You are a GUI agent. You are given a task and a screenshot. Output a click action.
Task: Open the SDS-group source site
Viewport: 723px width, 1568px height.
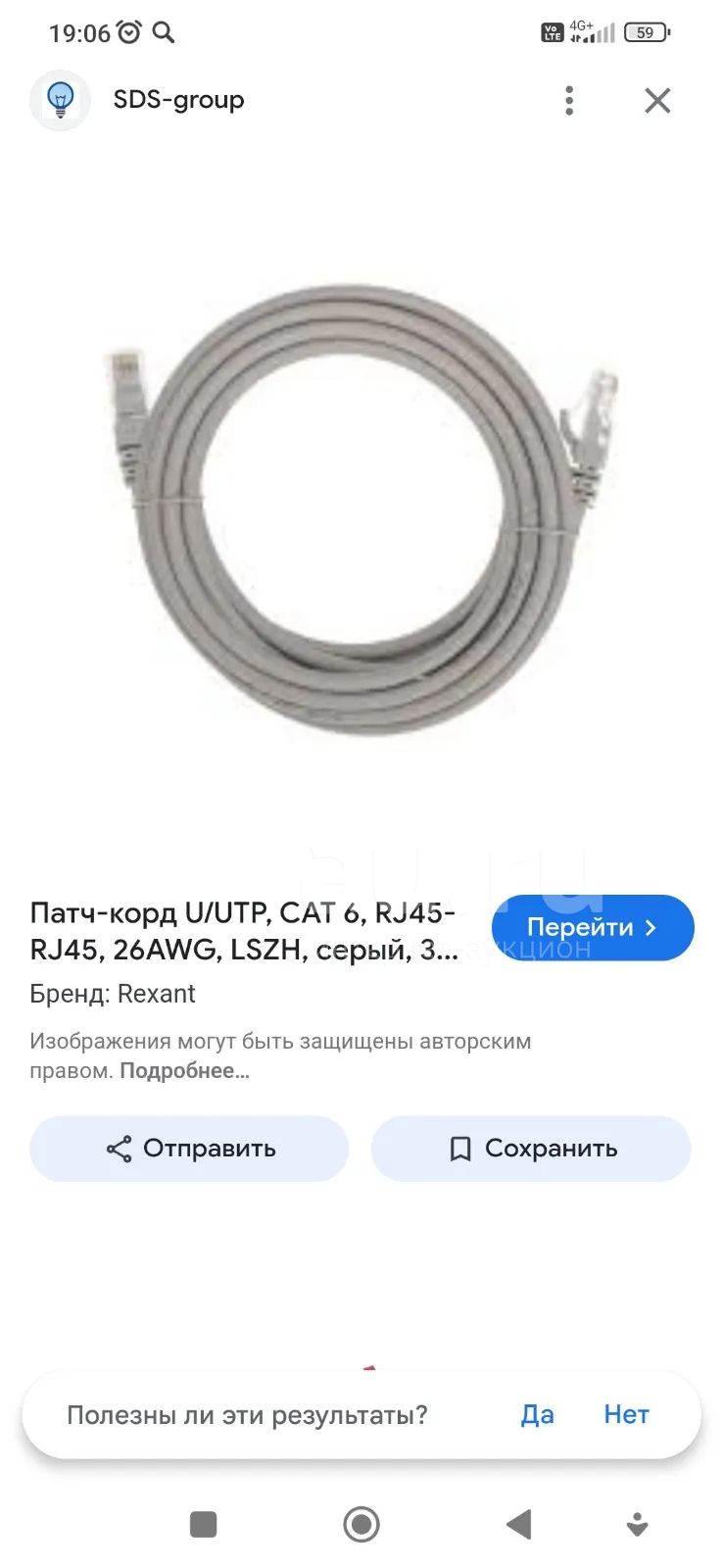pyautogui.click(x=178, y=99)
